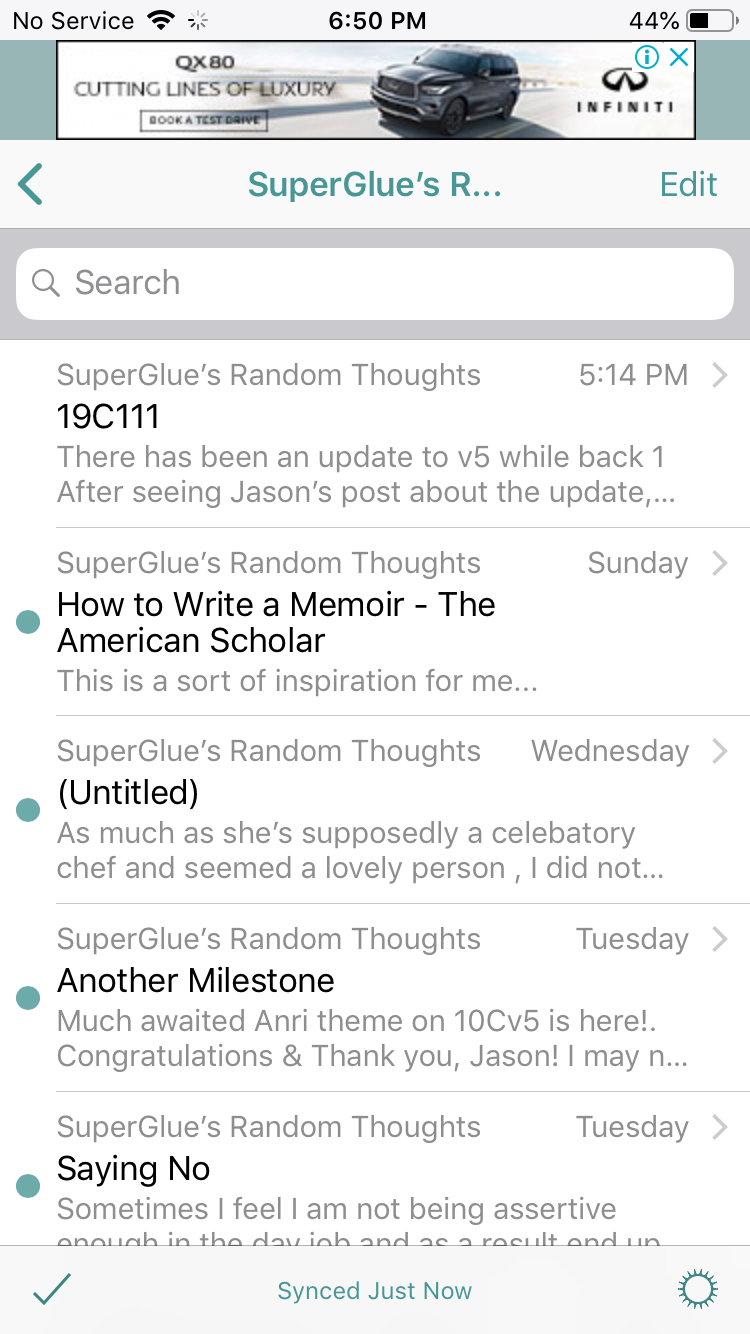This screenshot has height=1334, width=750.
Task: Tap the checkmark icon in bottom toolbar
Action: click(51, 1290)
